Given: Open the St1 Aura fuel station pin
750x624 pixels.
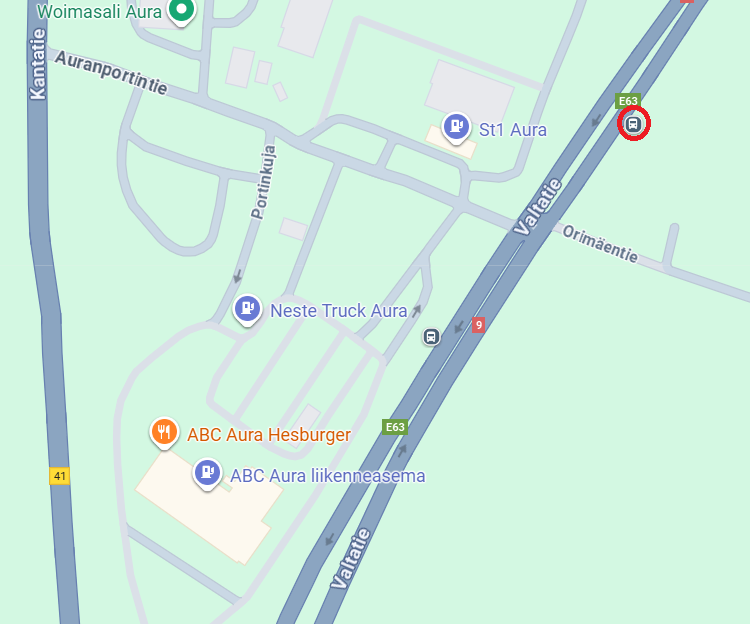Looking at the screenshot, I should [456, 126].
